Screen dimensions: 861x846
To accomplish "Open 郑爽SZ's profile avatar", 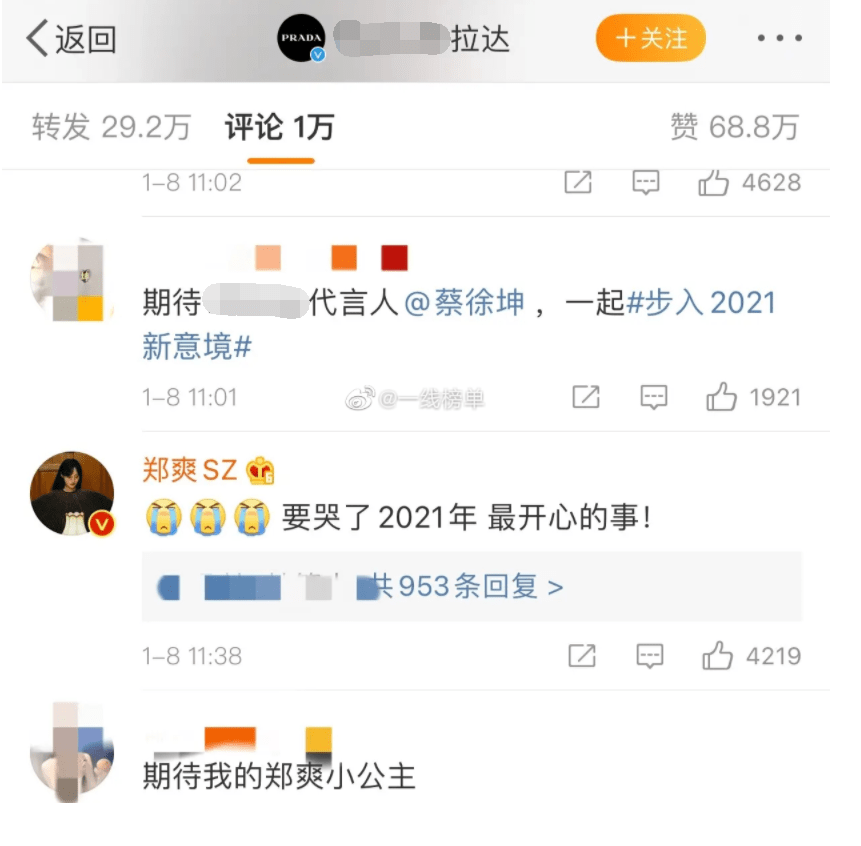I will pos(71,493).
